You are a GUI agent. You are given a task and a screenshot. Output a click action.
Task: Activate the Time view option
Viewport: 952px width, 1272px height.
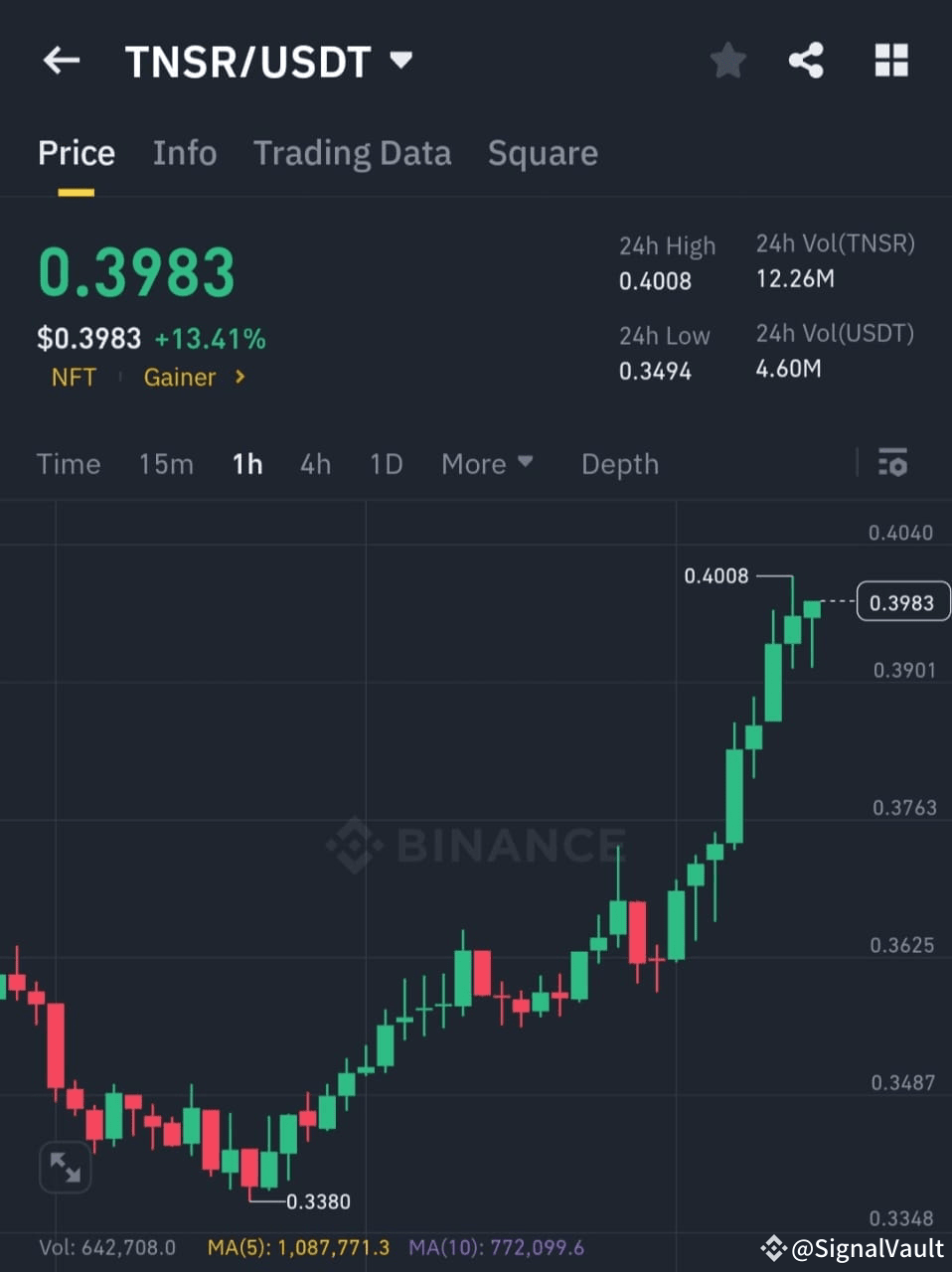point(68,463)
